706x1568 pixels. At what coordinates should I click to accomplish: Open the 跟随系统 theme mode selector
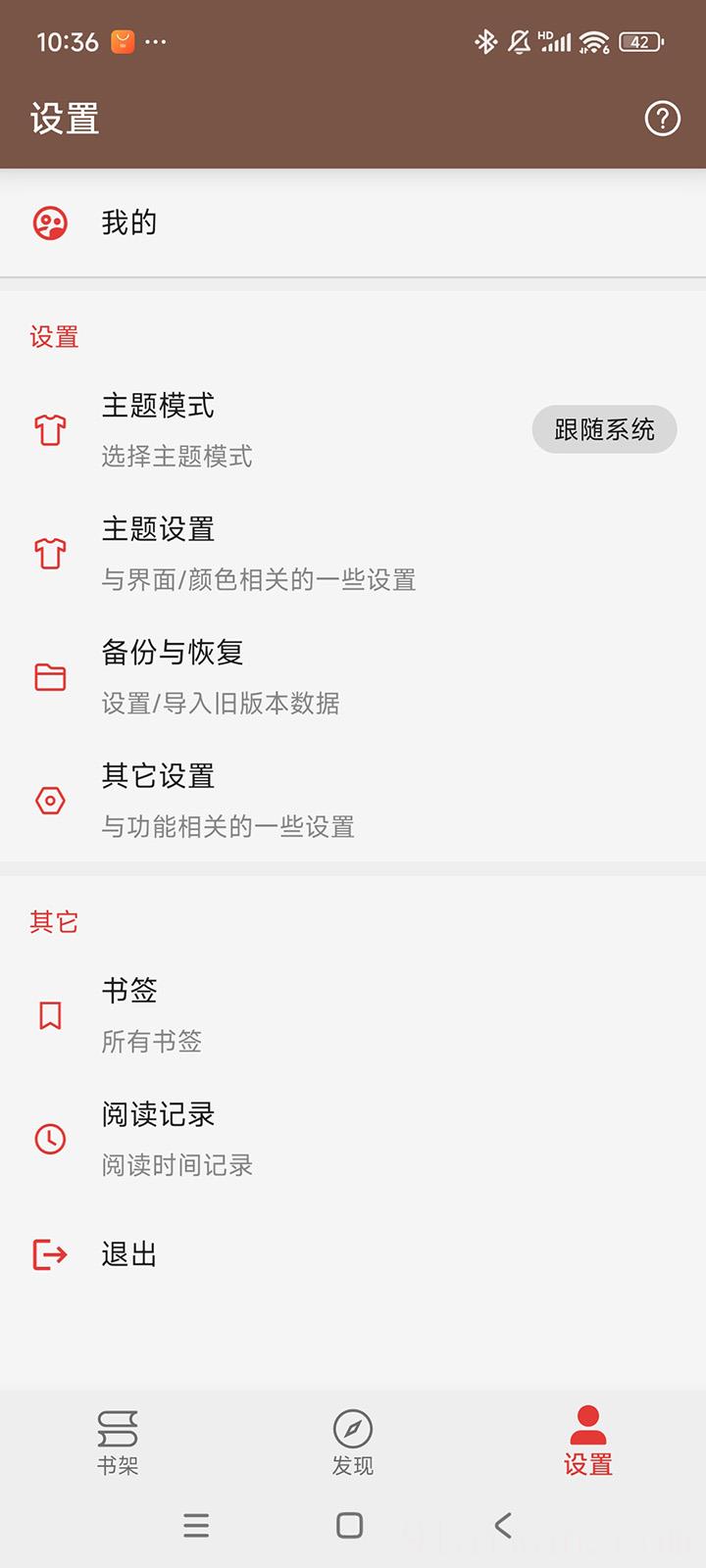click(604, 429)
